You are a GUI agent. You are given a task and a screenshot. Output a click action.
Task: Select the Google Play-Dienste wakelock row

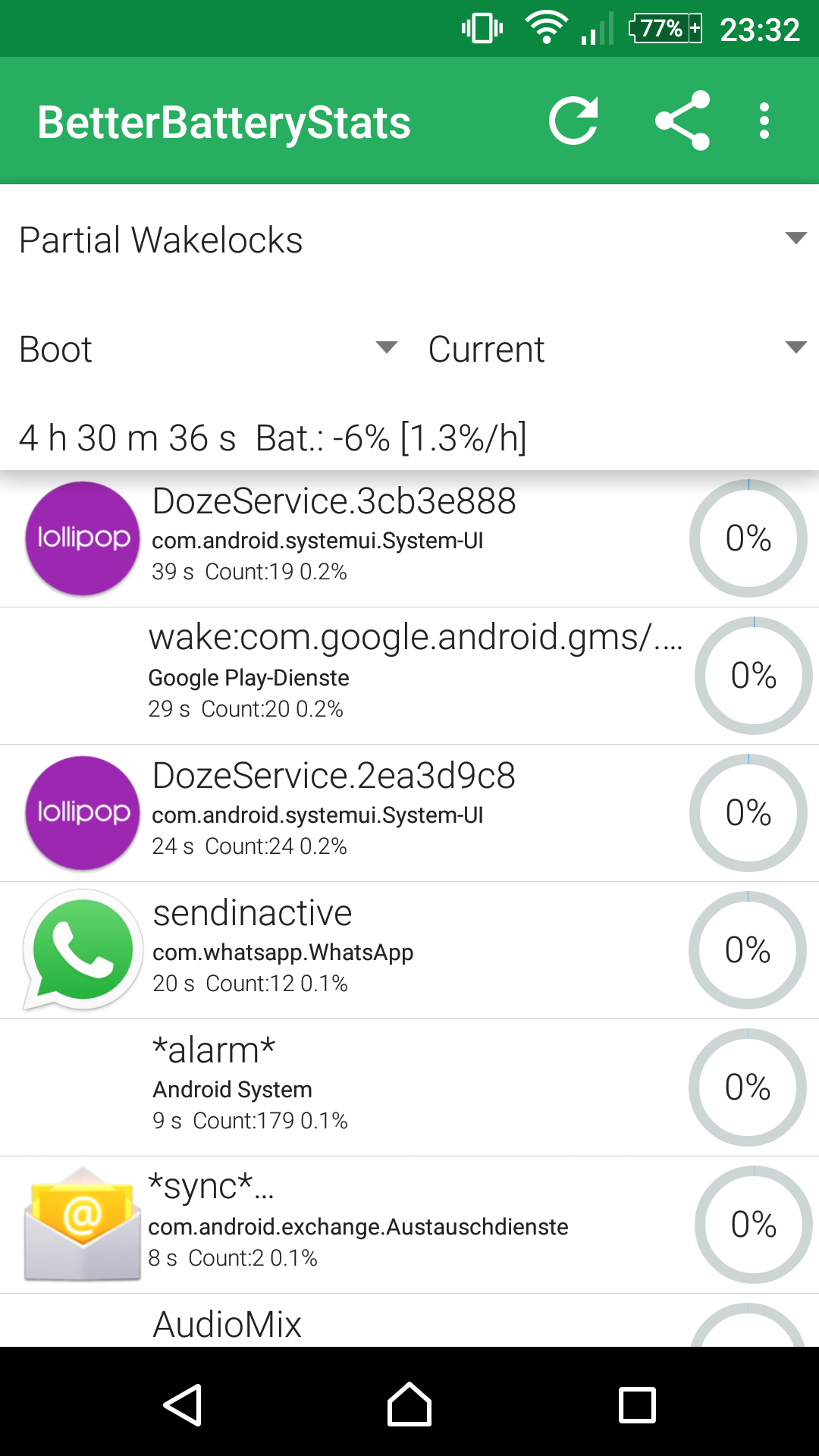point(409,676)
